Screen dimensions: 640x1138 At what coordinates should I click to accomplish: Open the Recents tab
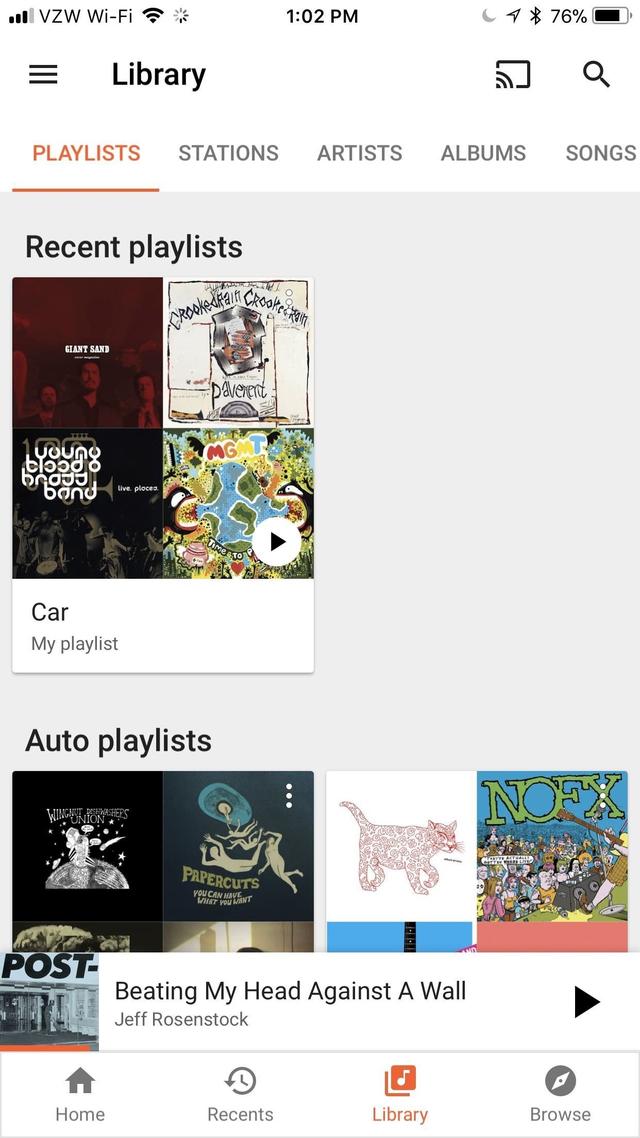pos(240,1095)
